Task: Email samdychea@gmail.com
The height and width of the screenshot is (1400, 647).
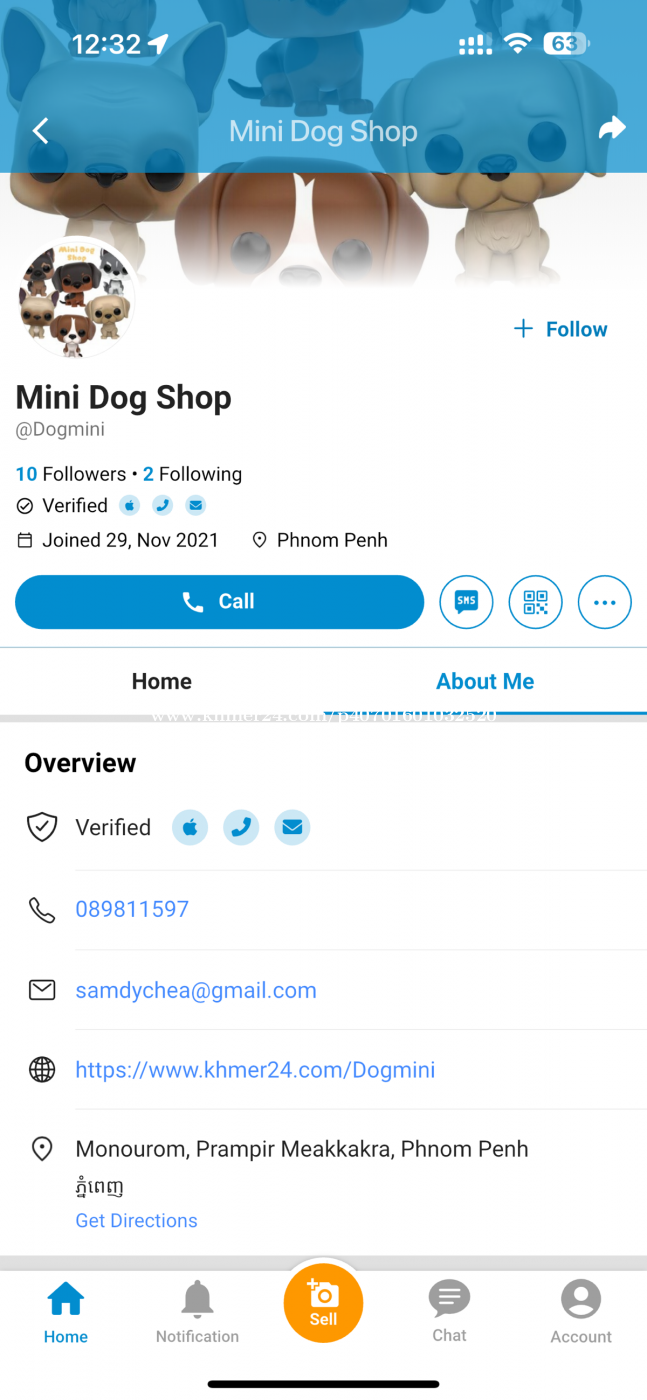Action: pos(196,990)
